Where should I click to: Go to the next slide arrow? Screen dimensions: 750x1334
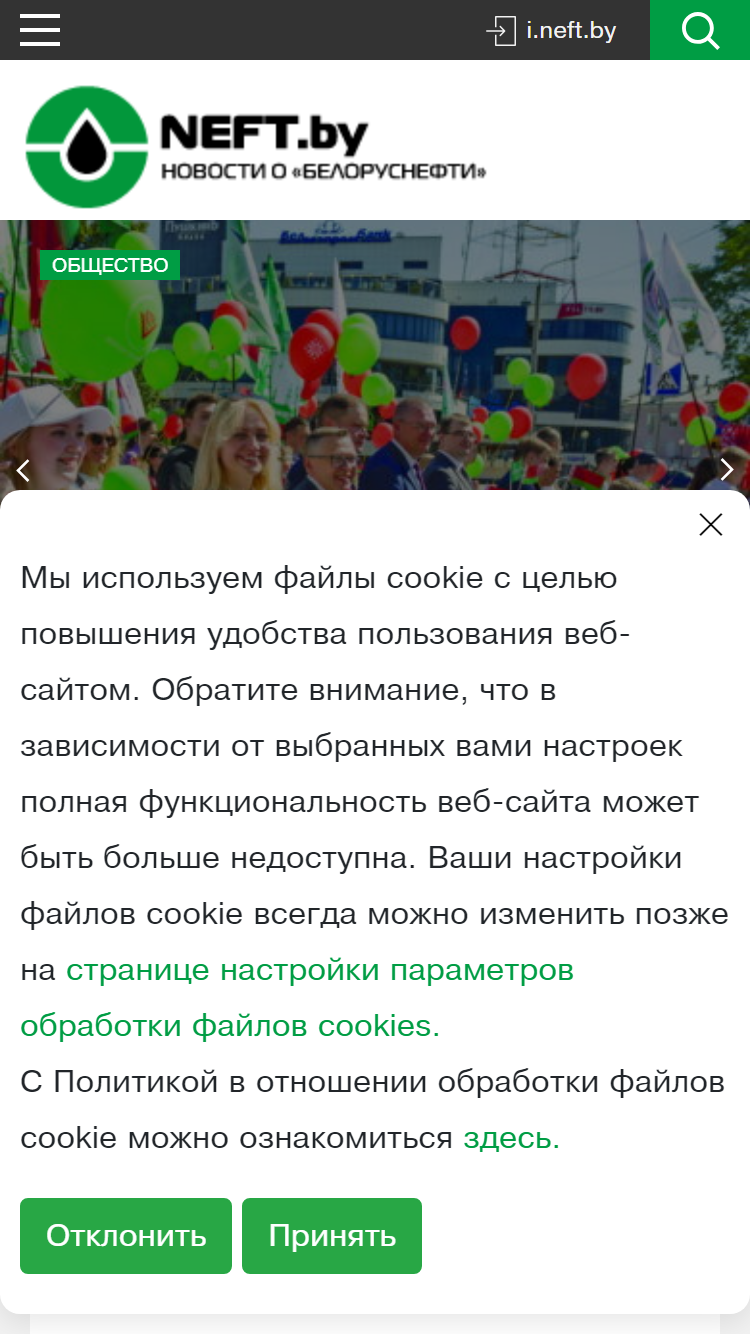[727, 470]
